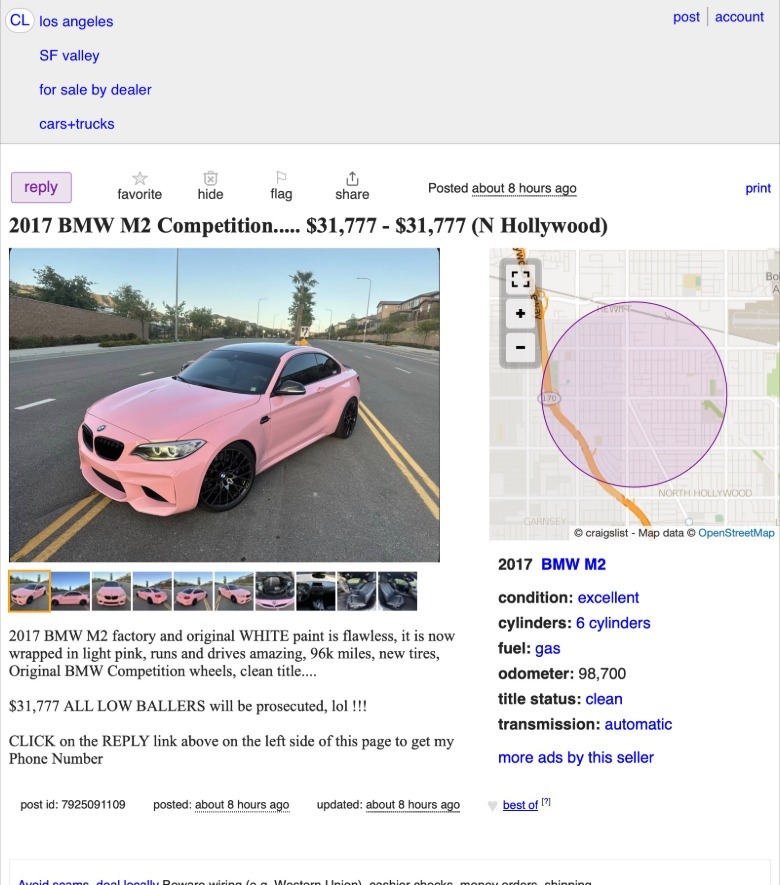Enter fullscreen on the map
The height and width of the screenshot is (885, 780).
[520, 279]
